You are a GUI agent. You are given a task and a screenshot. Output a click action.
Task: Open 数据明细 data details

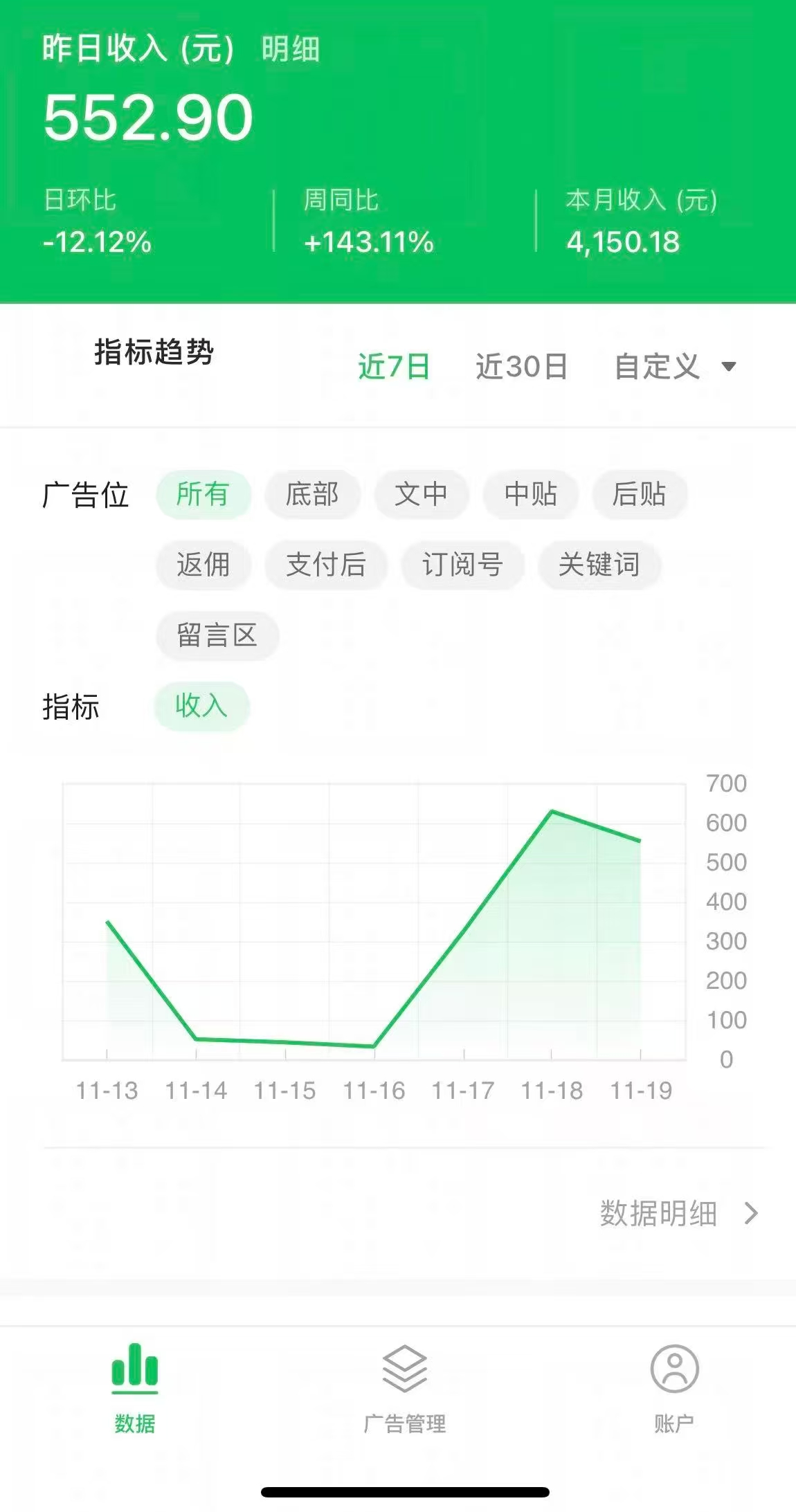pos(678,1213)
